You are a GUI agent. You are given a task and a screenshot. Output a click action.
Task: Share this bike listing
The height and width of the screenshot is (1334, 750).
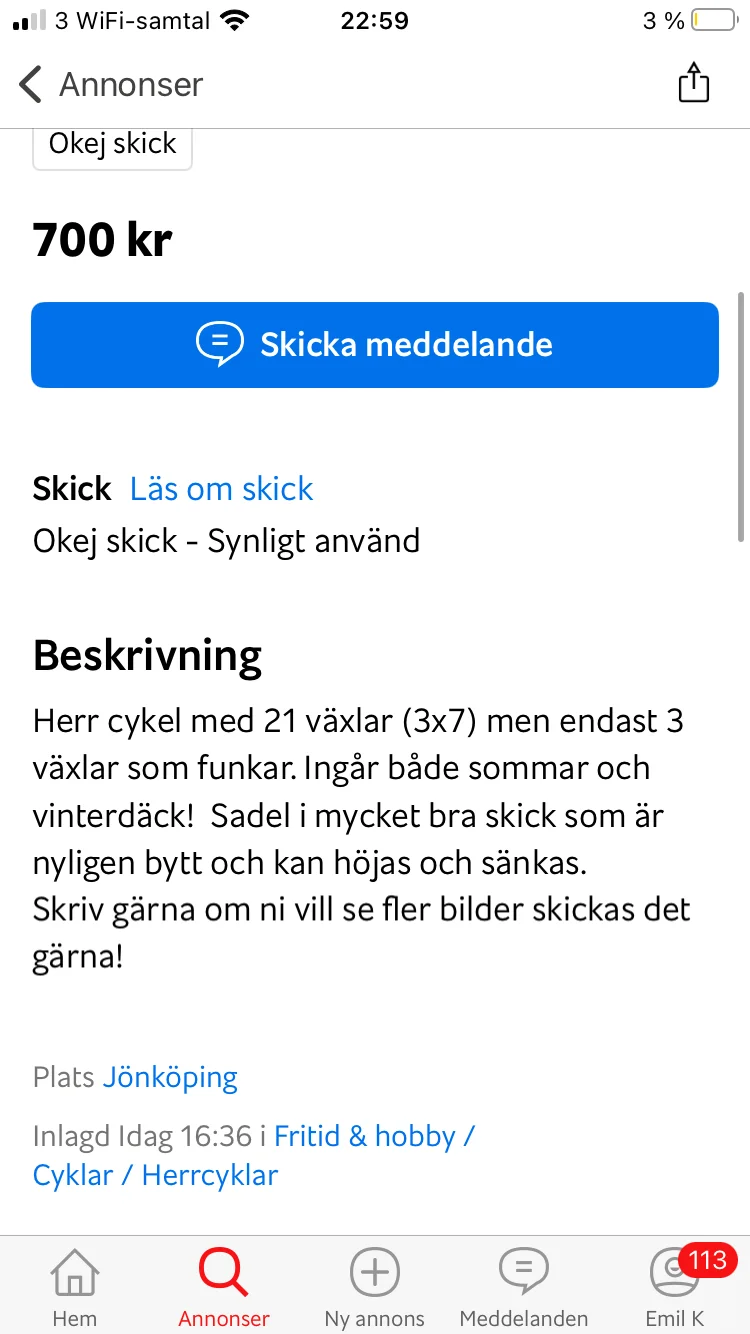pos(693,83)
